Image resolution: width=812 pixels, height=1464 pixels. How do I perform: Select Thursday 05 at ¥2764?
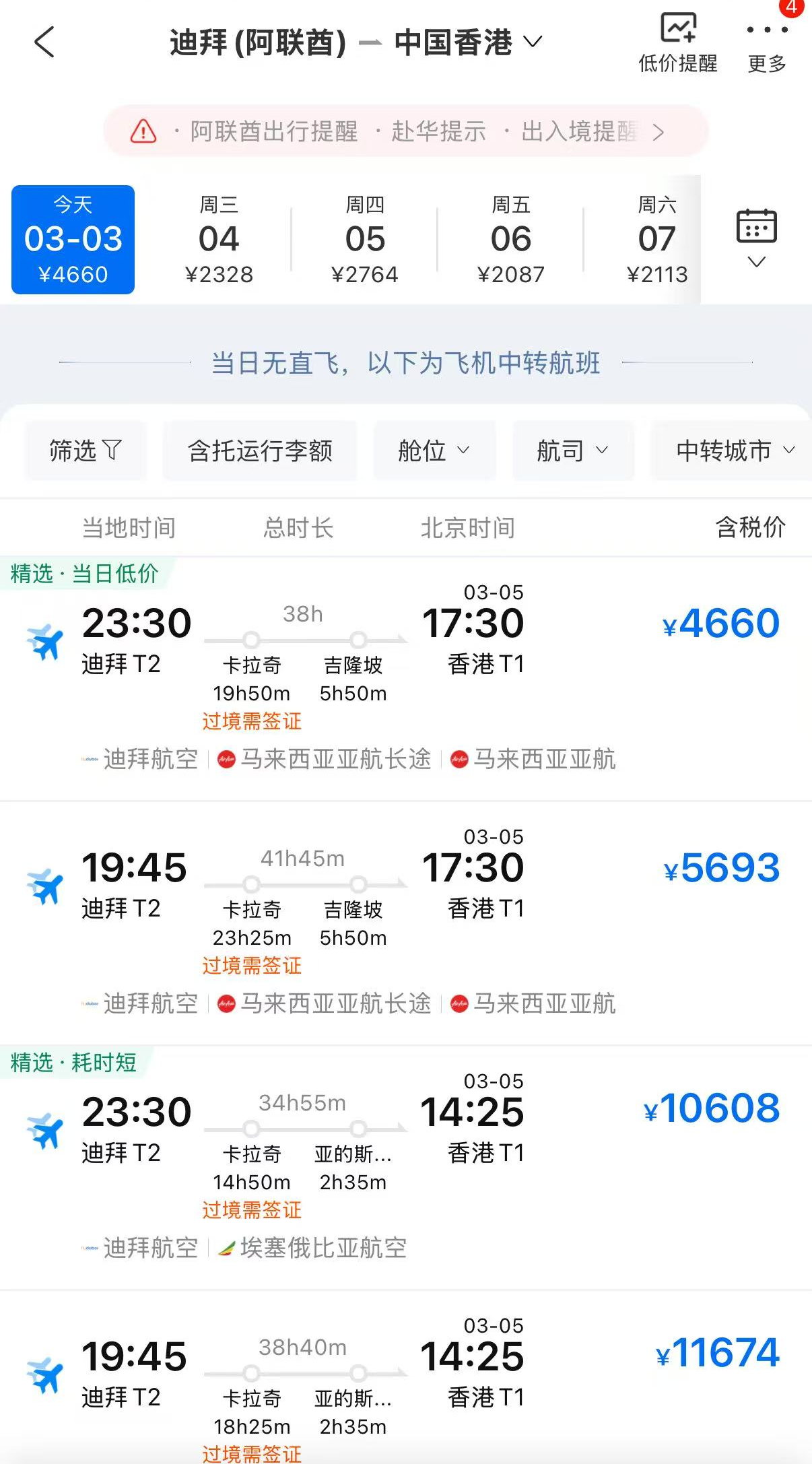365,240
